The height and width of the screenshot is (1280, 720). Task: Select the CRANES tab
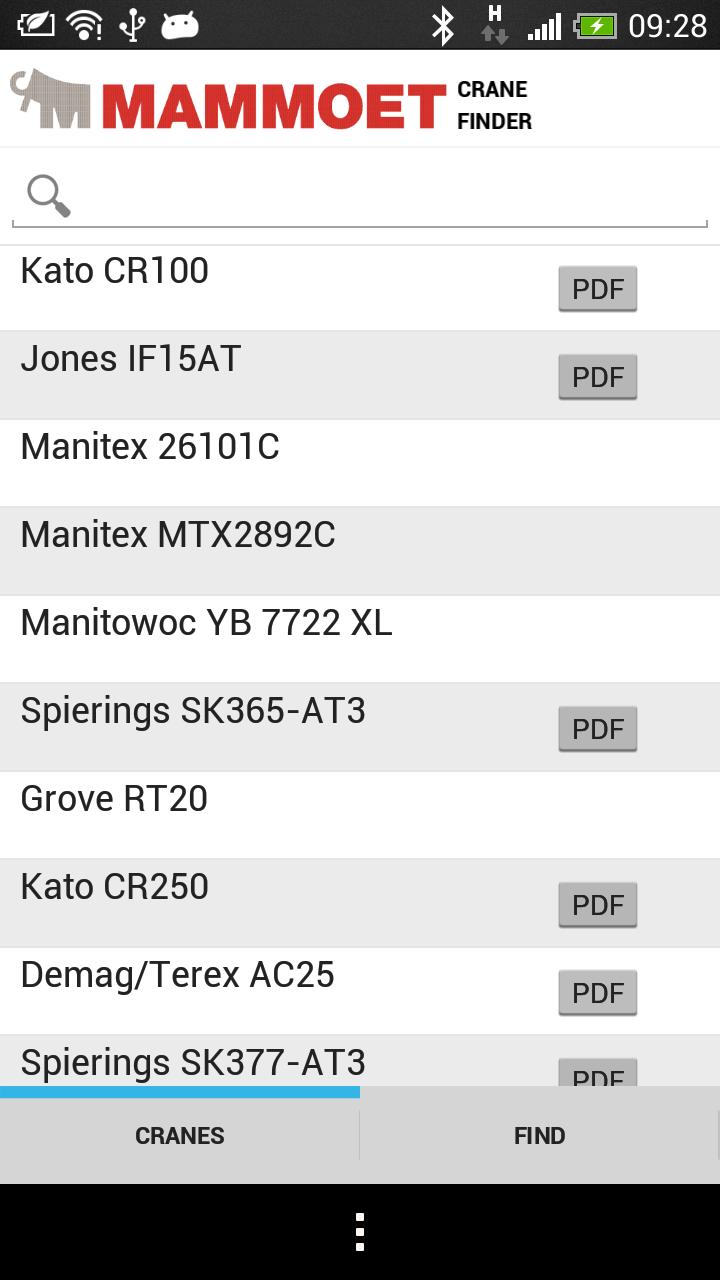pos(180,1136)
